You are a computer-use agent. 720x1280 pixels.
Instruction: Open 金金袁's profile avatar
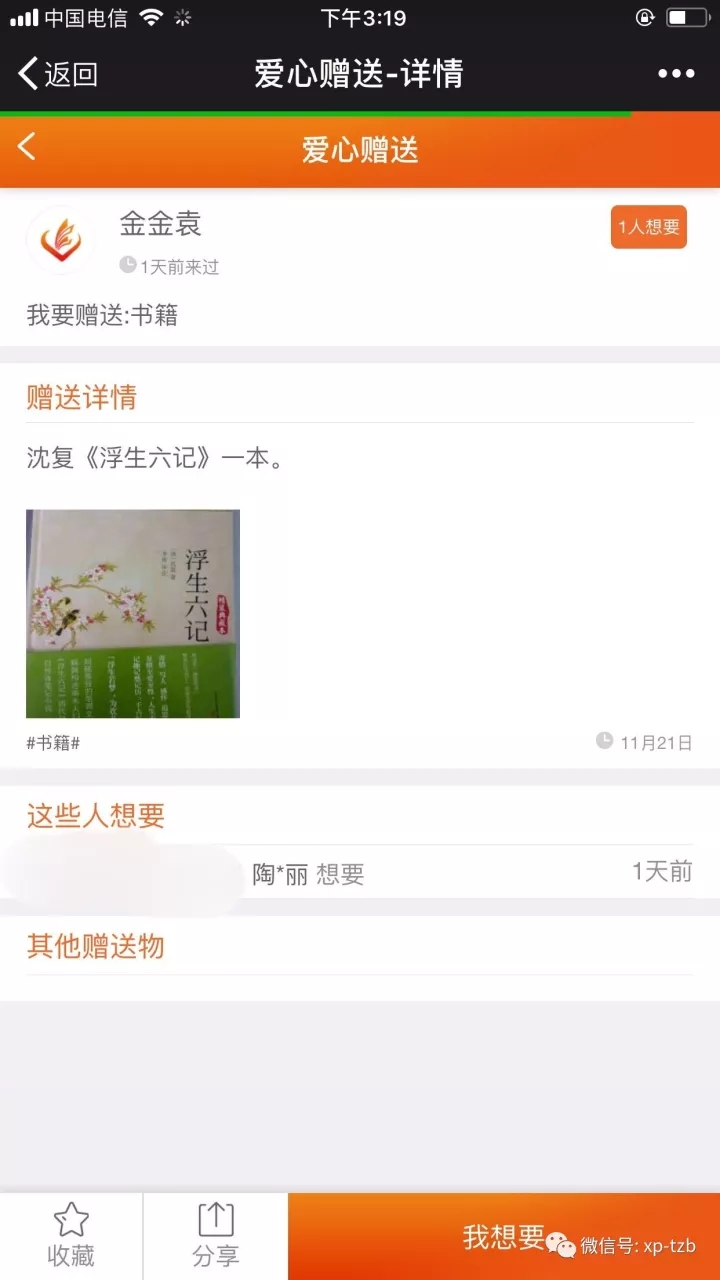pyautogui.click(x=60, y=240)
